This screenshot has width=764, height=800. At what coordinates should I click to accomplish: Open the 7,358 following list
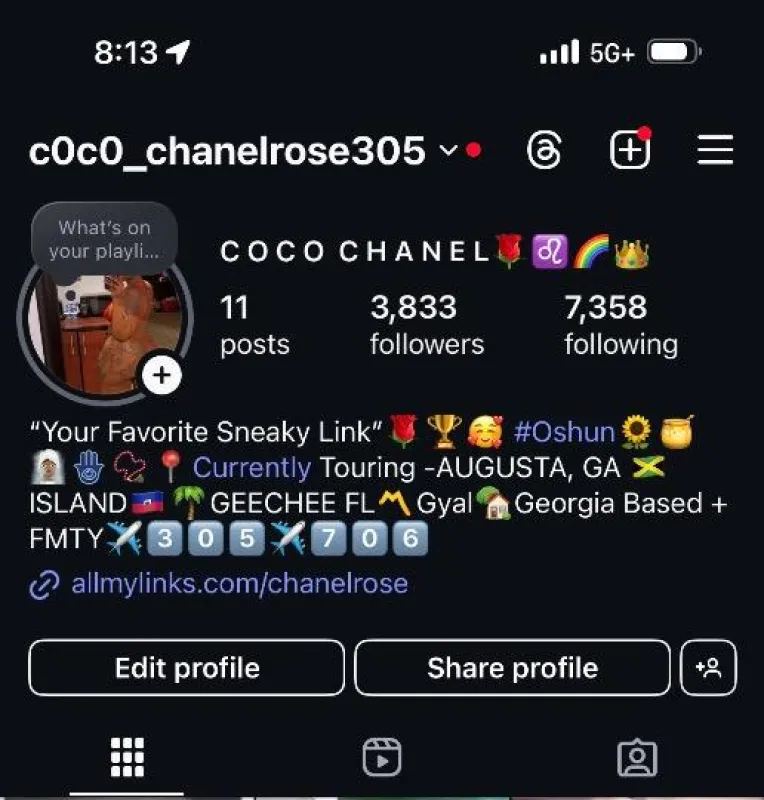pyautogui.click(x=620, y=325)
